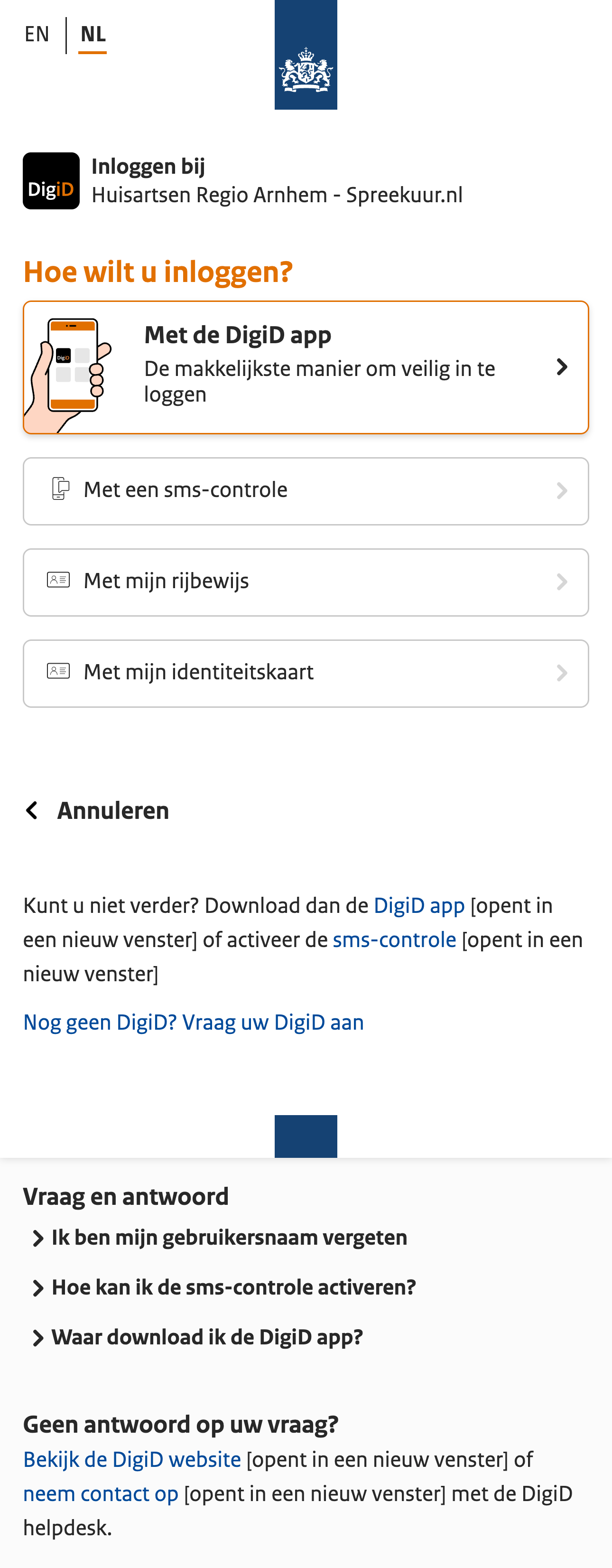
Task: Switch language to EN
Action: 37,34
